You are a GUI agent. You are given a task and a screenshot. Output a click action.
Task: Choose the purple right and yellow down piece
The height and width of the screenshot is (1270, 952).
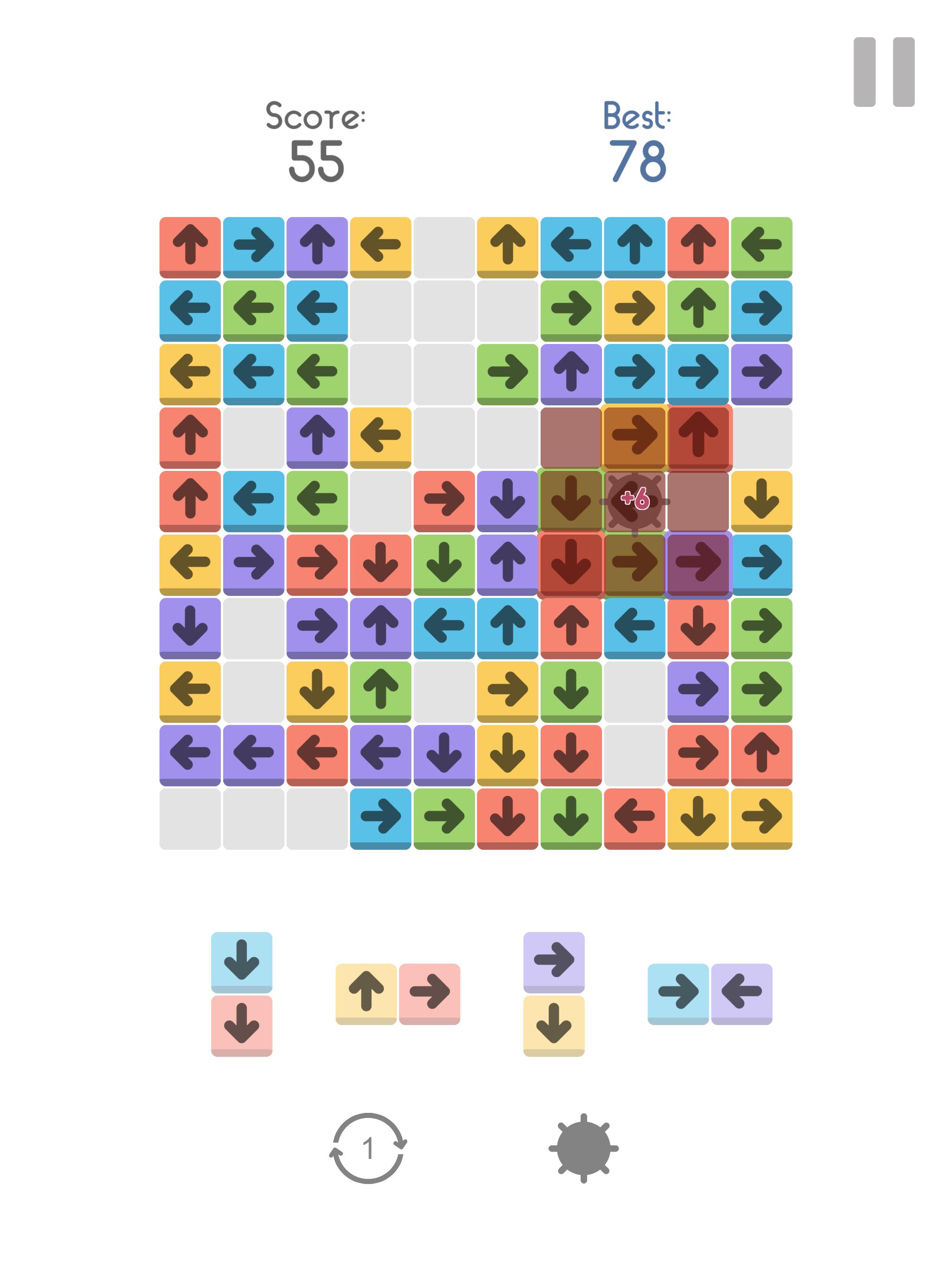click(554, 994)
